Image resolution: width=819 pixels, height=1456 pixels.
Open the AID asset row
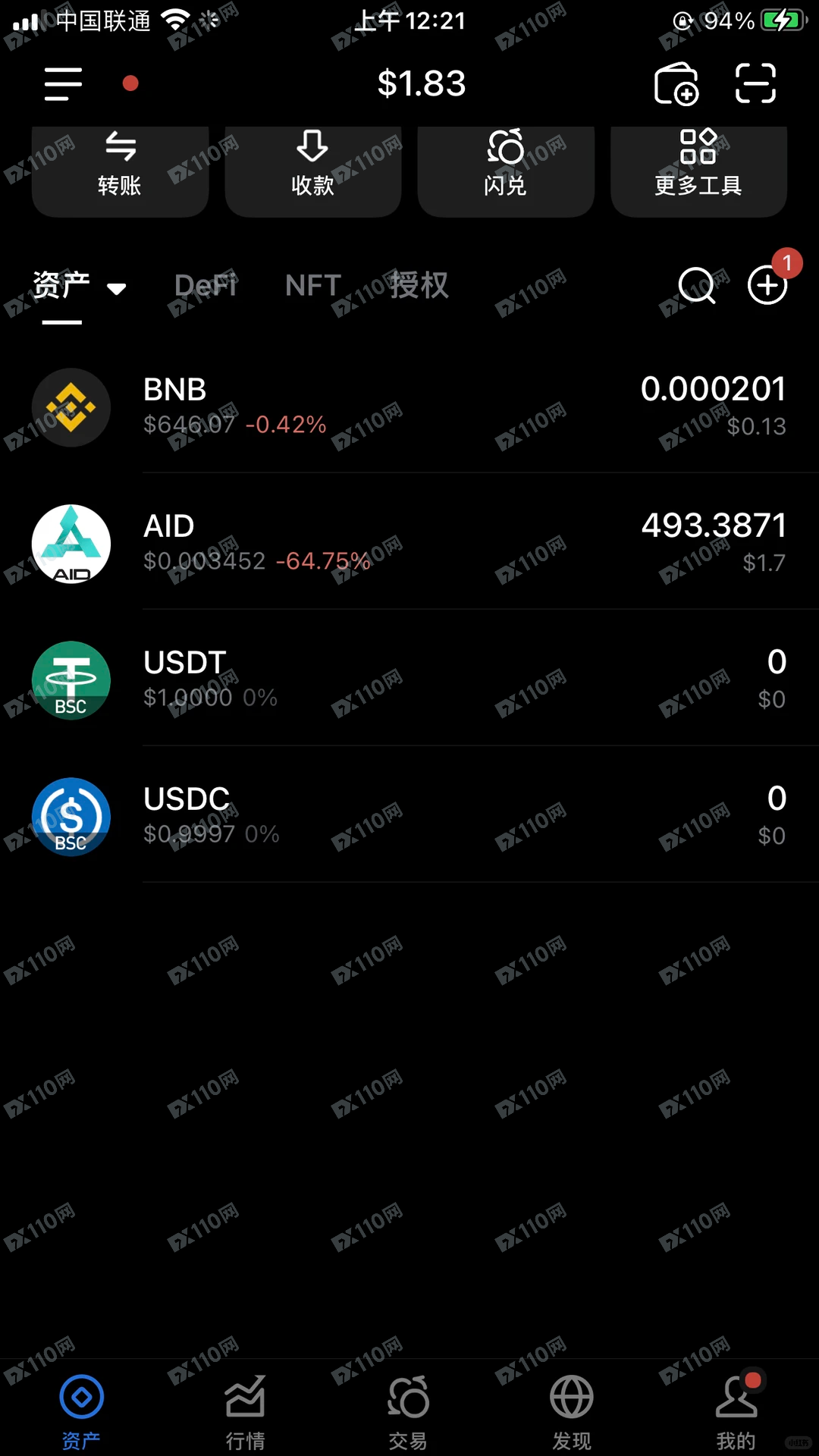click(x=409, y=544)
